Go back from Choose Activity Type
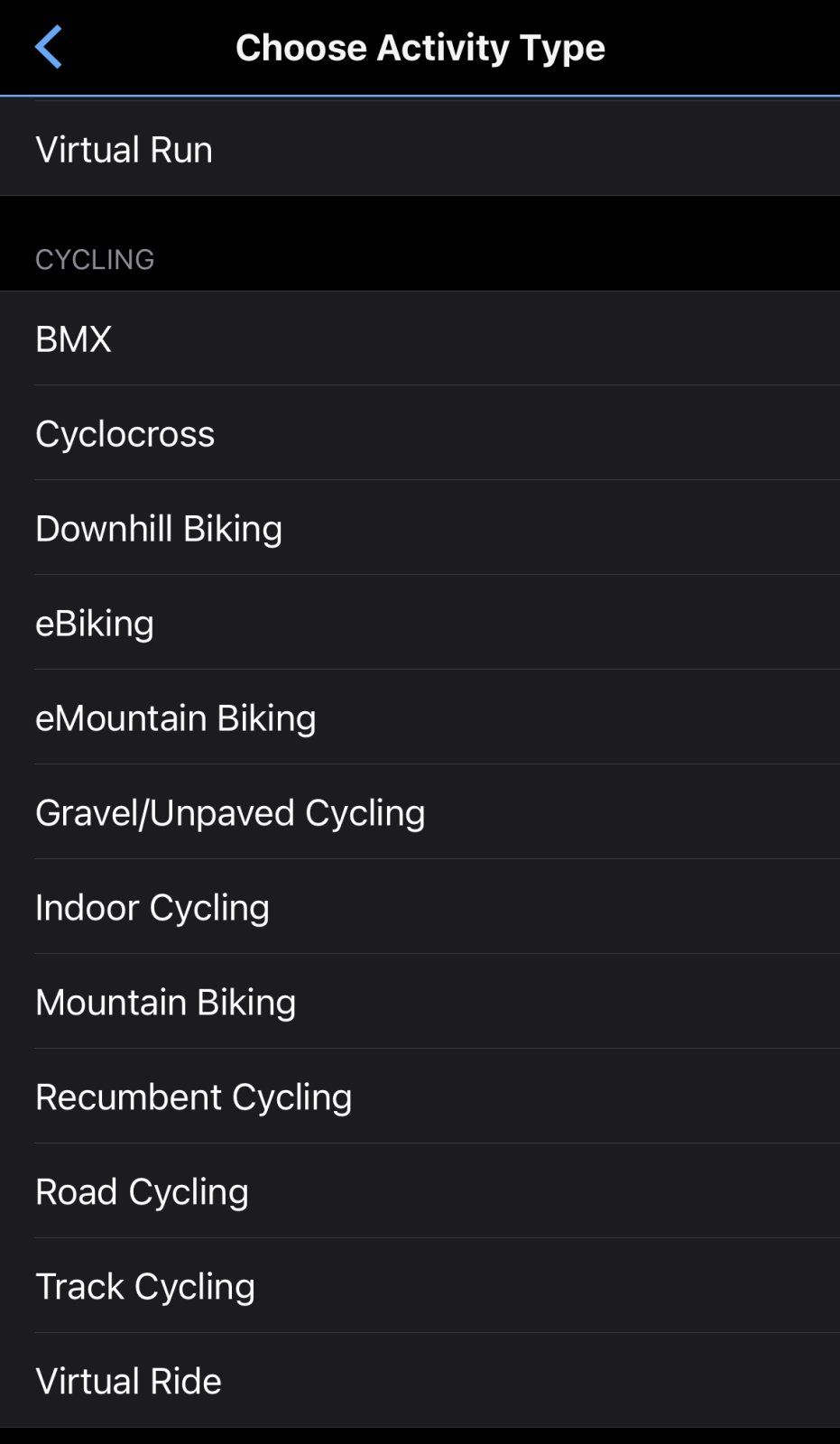Image resolution: width=840 pixels, height=1444 pixels. (49, 47)
